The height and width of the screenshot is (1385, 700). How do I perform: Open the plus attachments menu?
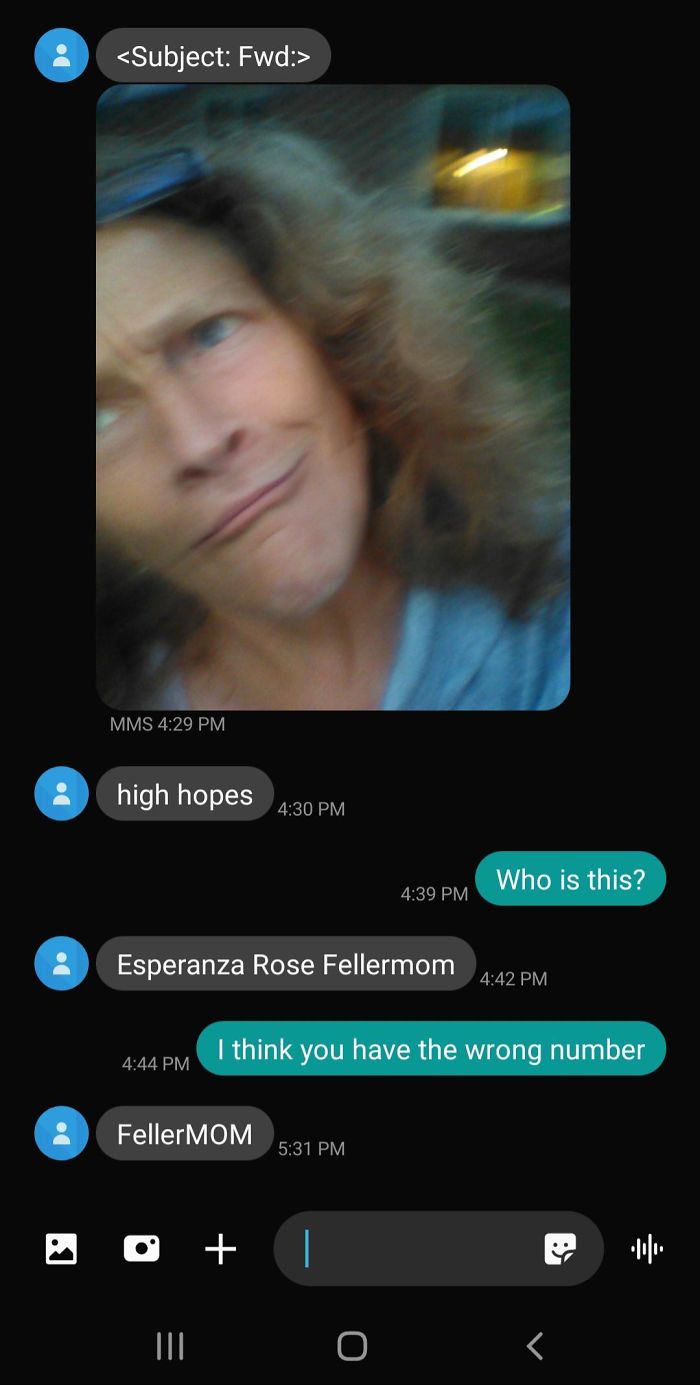coord(220,1248)
